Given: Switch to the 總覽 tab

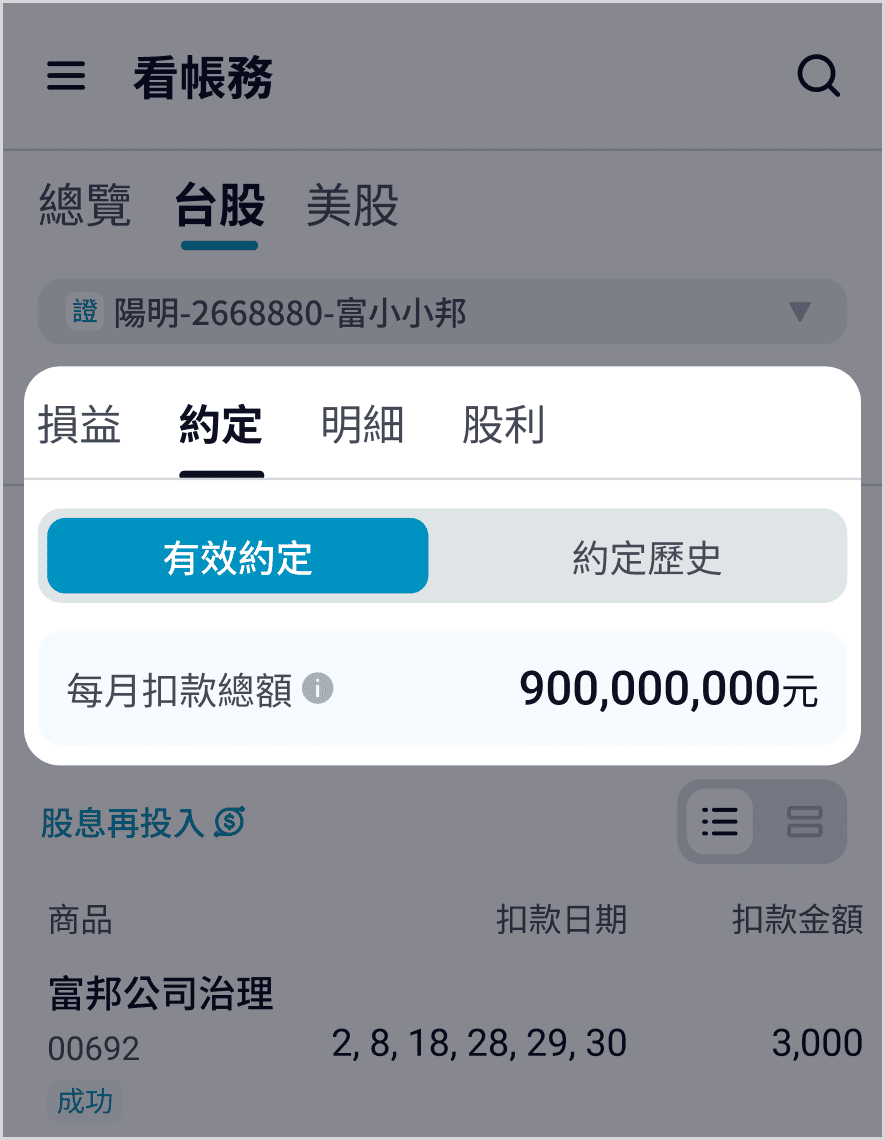Looking at the screenshot, I should [85, 206].
